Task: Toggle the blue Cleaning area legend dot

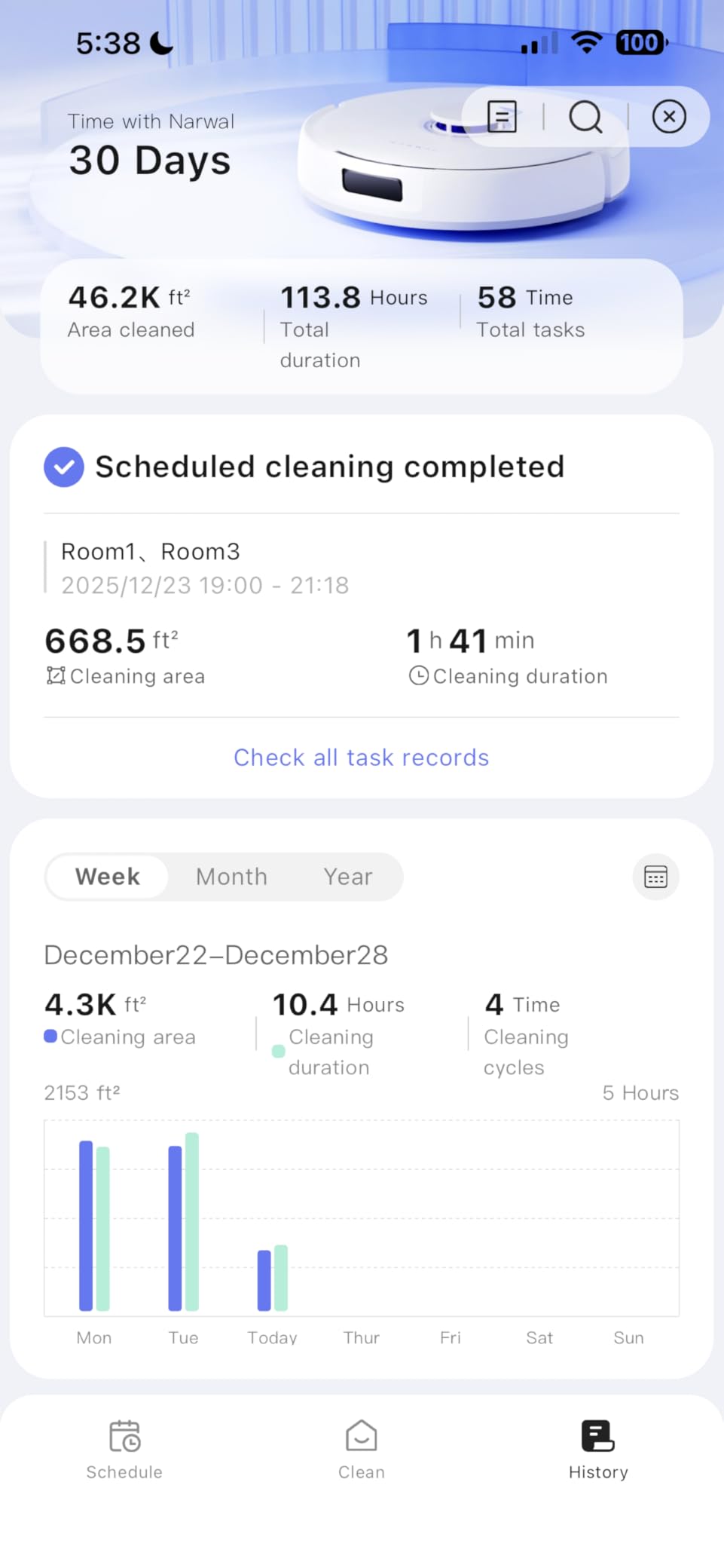Action: coord(50,1037)
